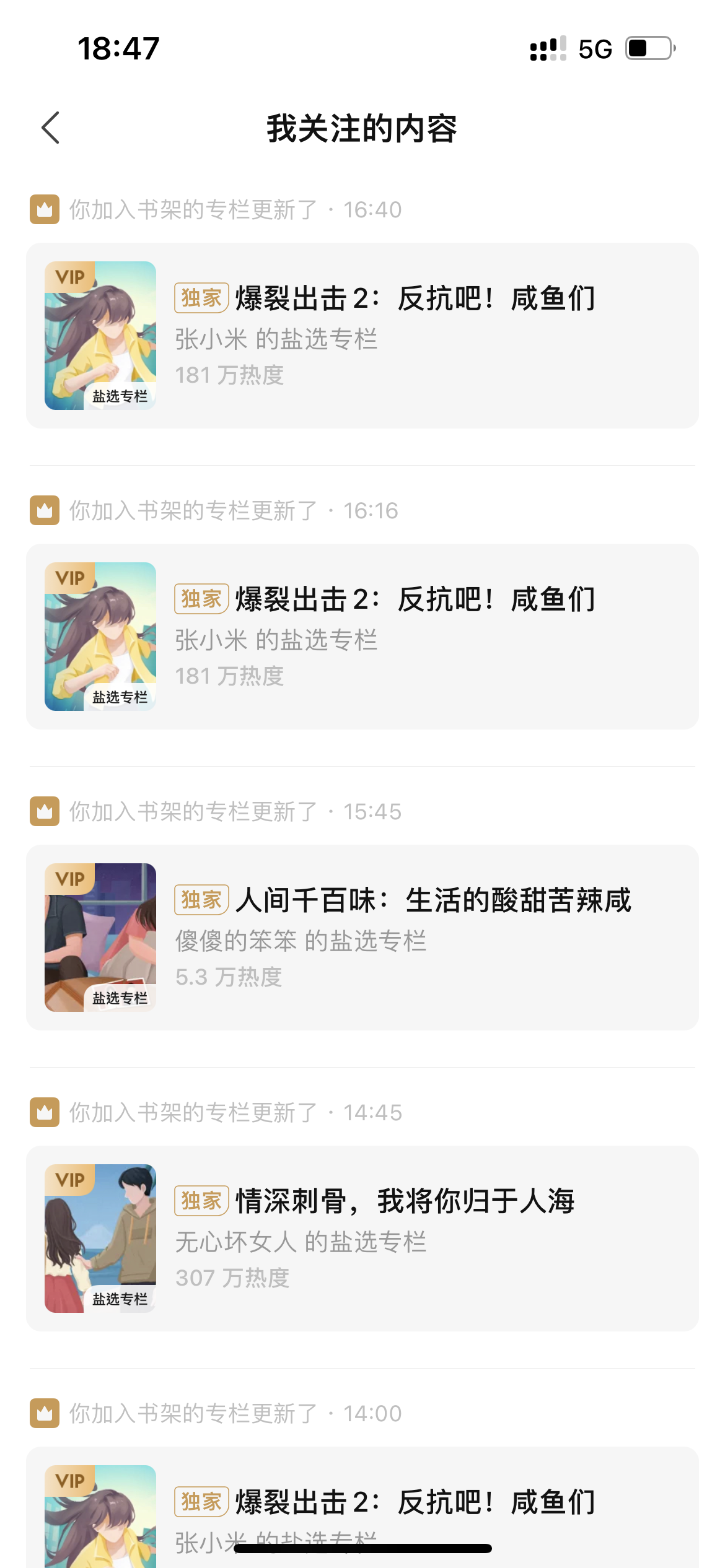
Task: Open 情深刺骨，我将你归于人海 column card
Action: click(362, 1238)
